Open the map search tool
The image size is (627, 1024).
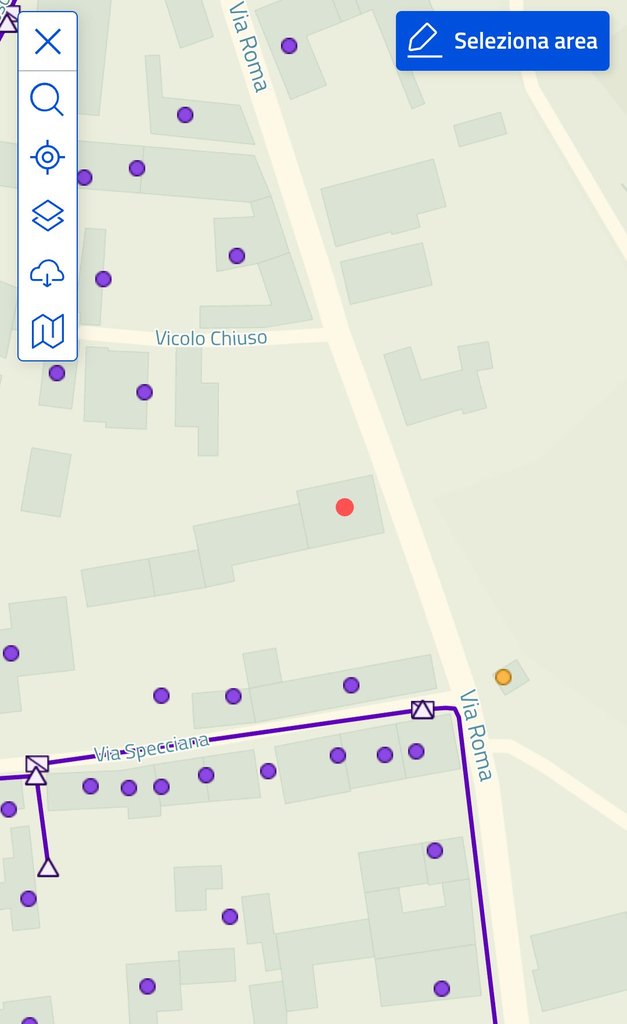click(48, 100)
